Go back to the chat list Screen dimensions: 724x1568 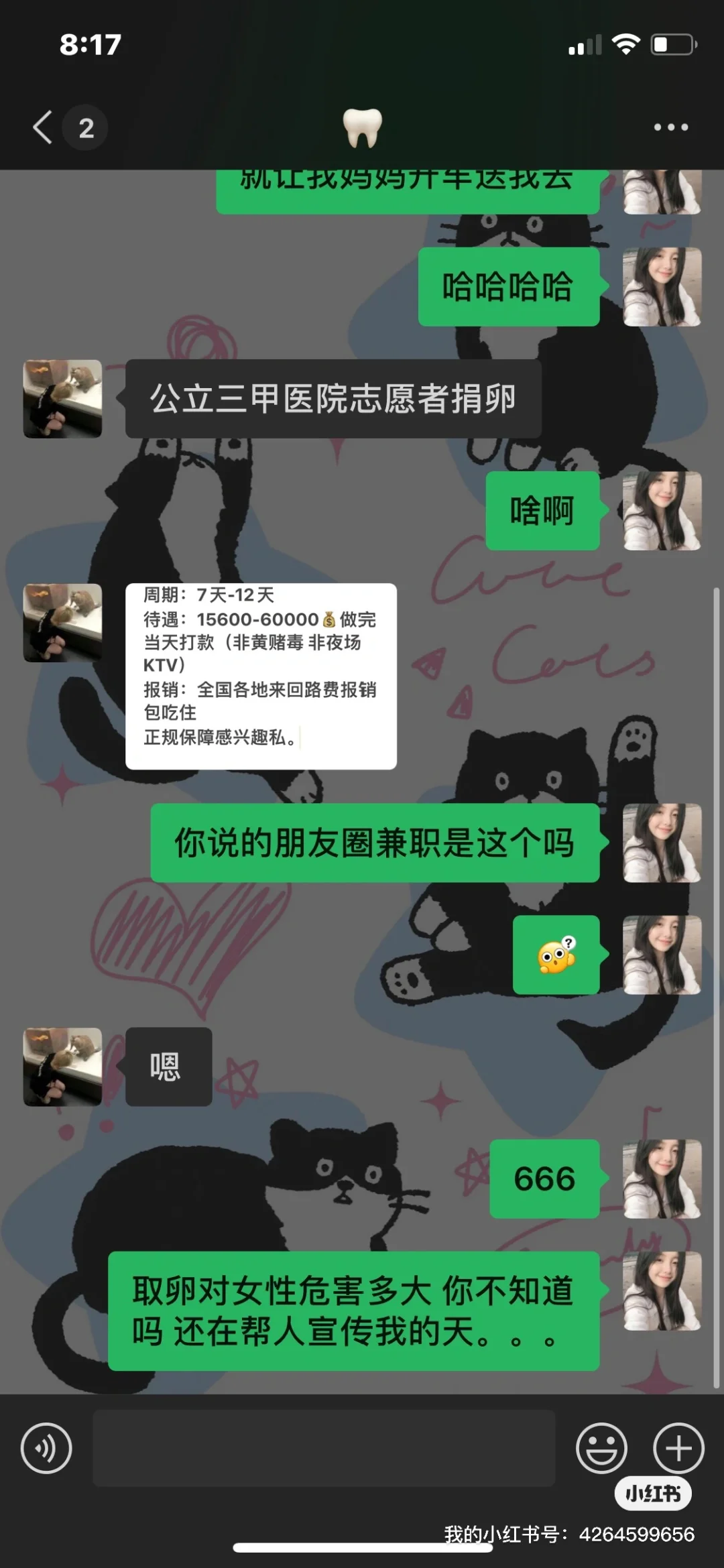pyautogui.click(x=44, y=127)
